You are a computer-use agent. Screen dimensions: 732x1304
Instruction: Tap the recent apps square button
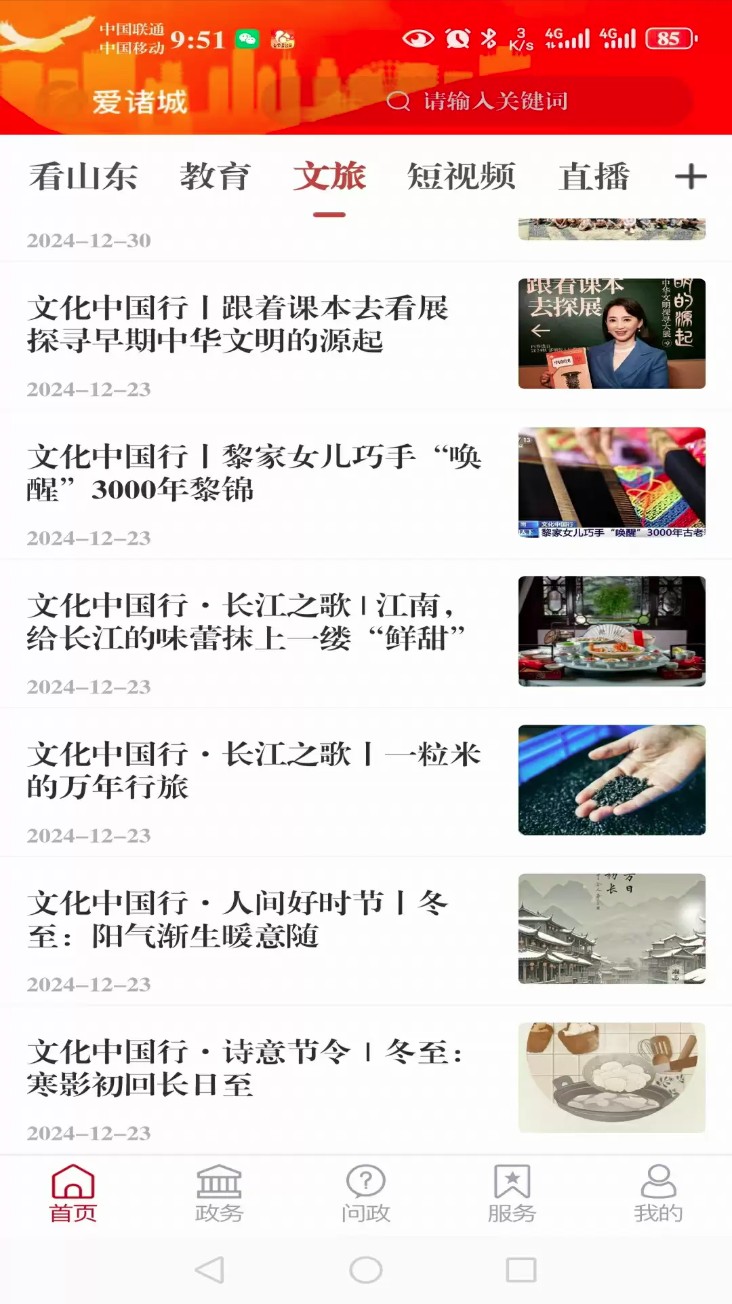[519, 1272]
